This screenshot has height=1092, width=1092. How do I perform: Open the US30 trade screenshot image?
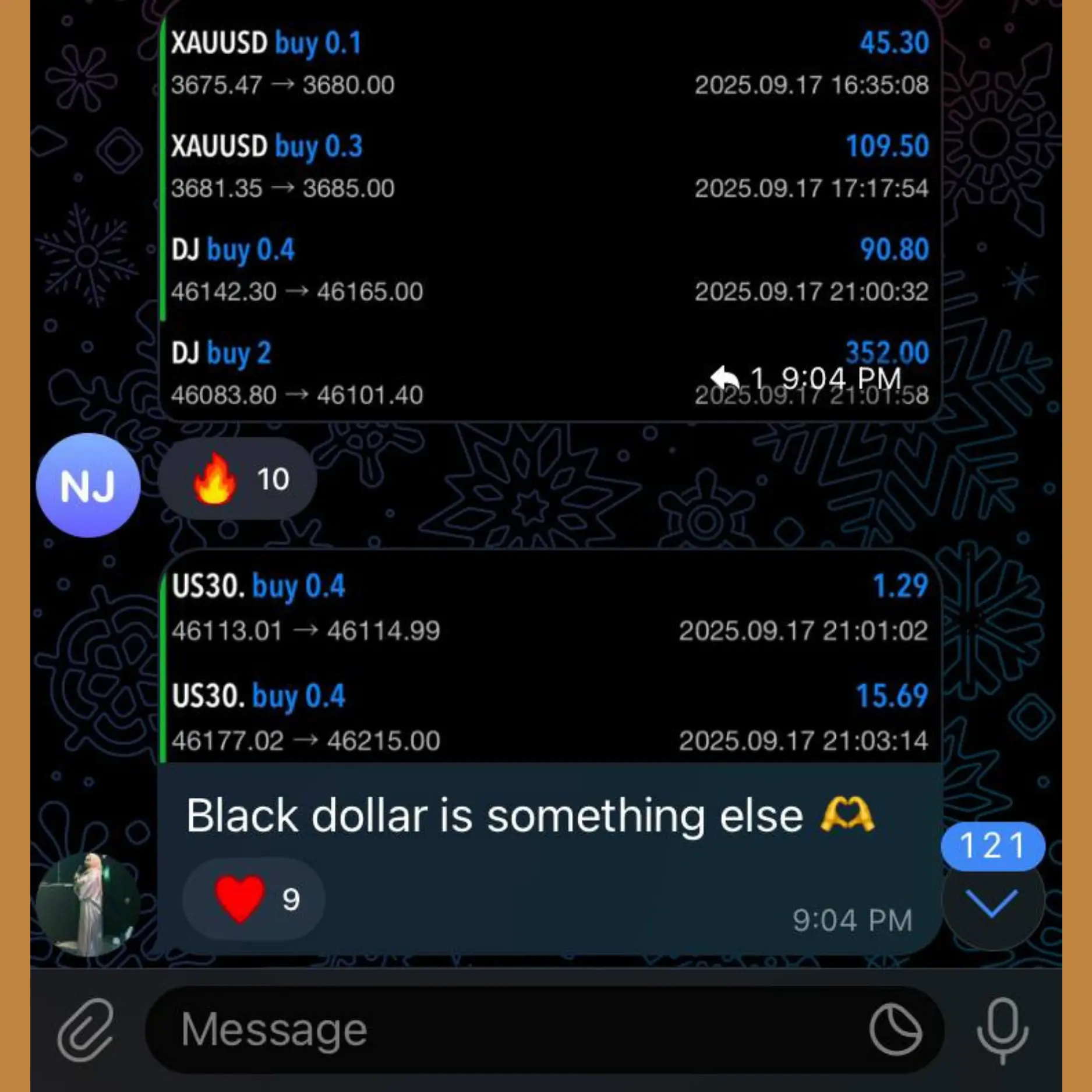pyautogui.click(x=550, y=658)
